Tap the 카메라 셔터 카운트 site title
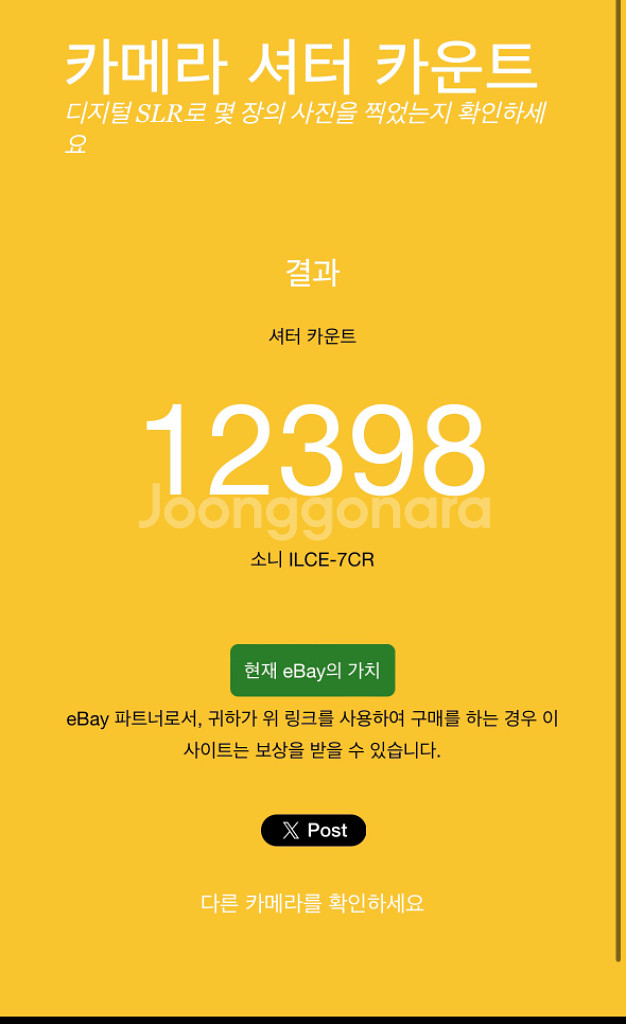 coord(302,66)
